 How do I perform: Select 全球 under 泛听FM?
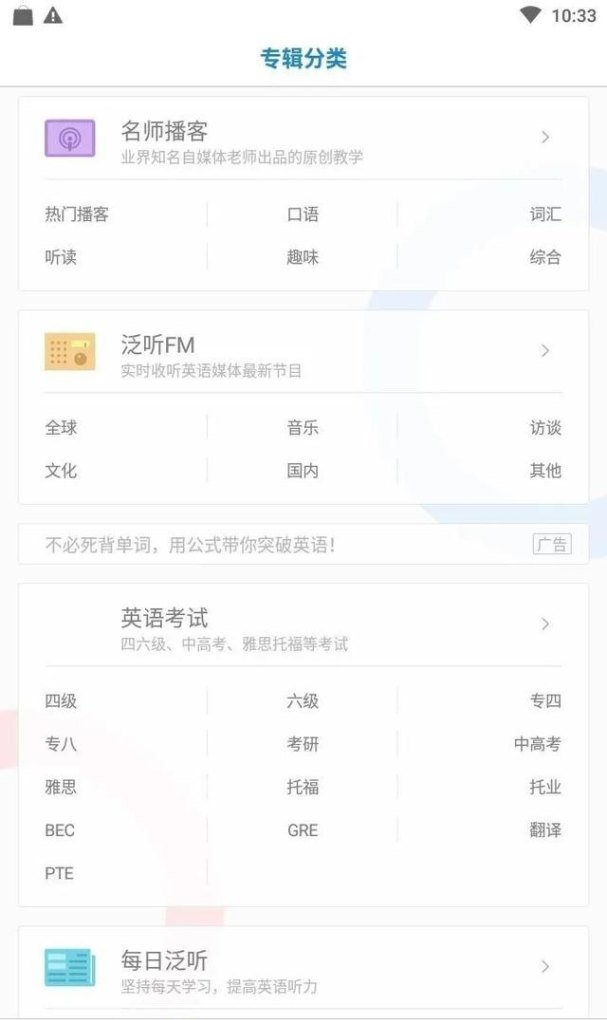[x=61, y=428]
